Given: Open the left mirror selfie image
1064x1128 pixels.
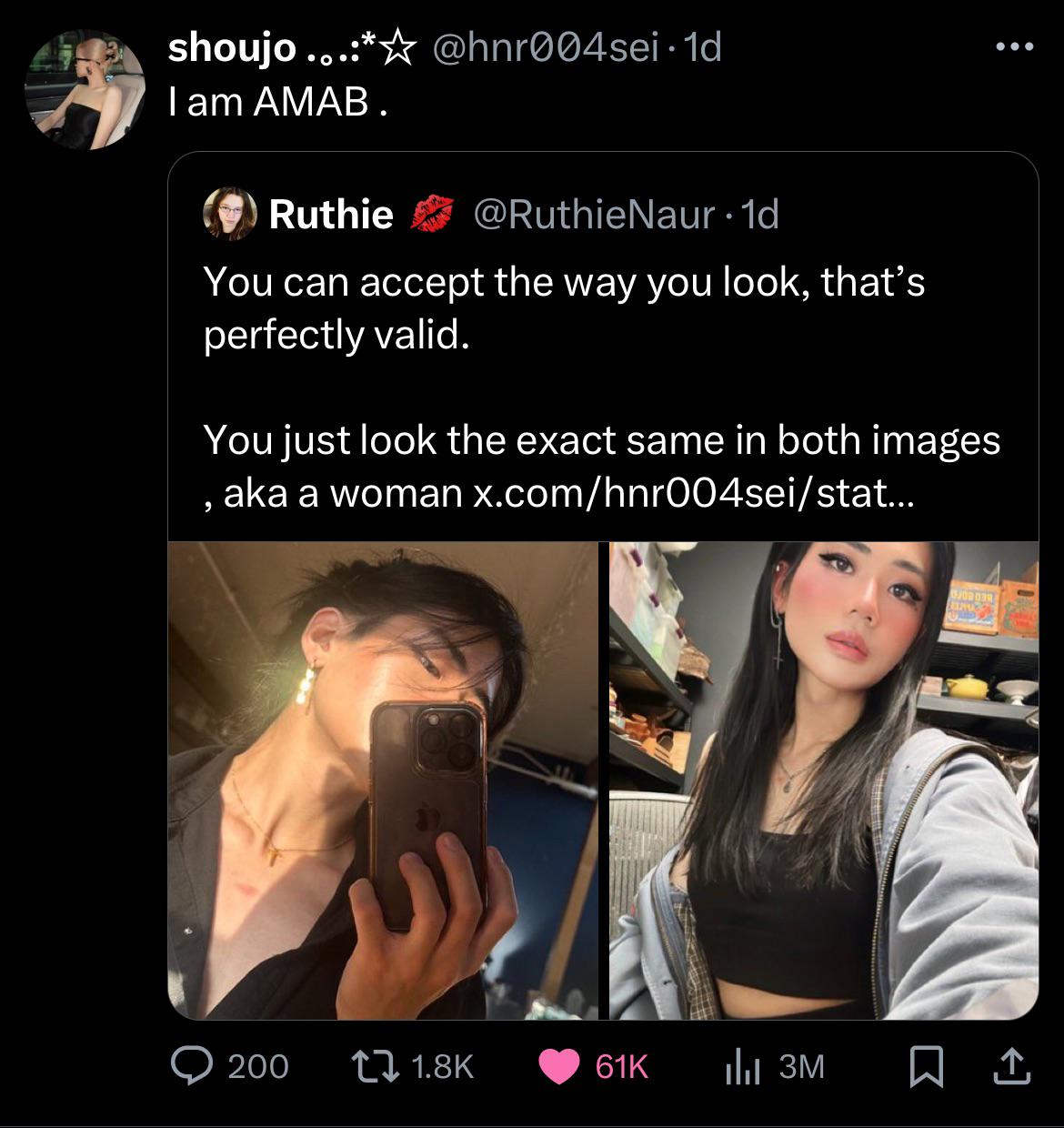Looking at the screenshot, I should (383, 781).
